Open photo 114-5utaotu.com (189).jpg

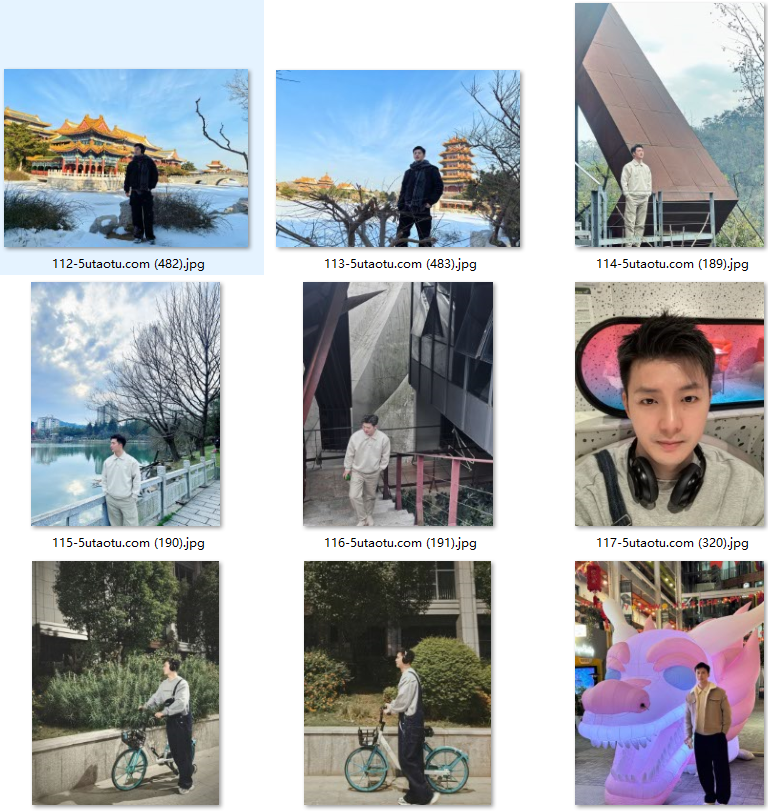[670, 125]
